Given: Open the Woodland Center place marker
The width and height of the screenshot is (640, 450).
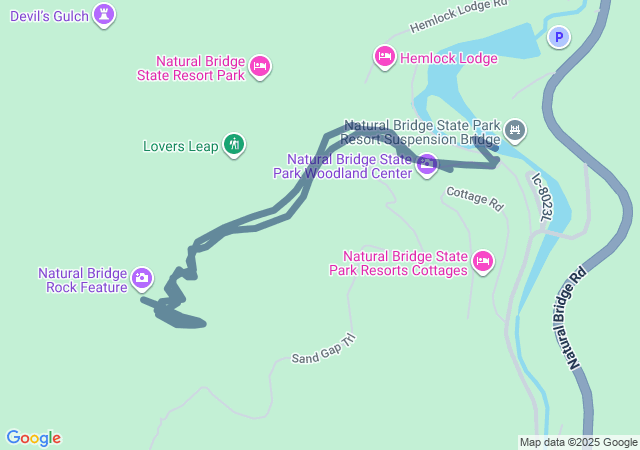Looking at the screenshot, I should click(x=427, y=165).
